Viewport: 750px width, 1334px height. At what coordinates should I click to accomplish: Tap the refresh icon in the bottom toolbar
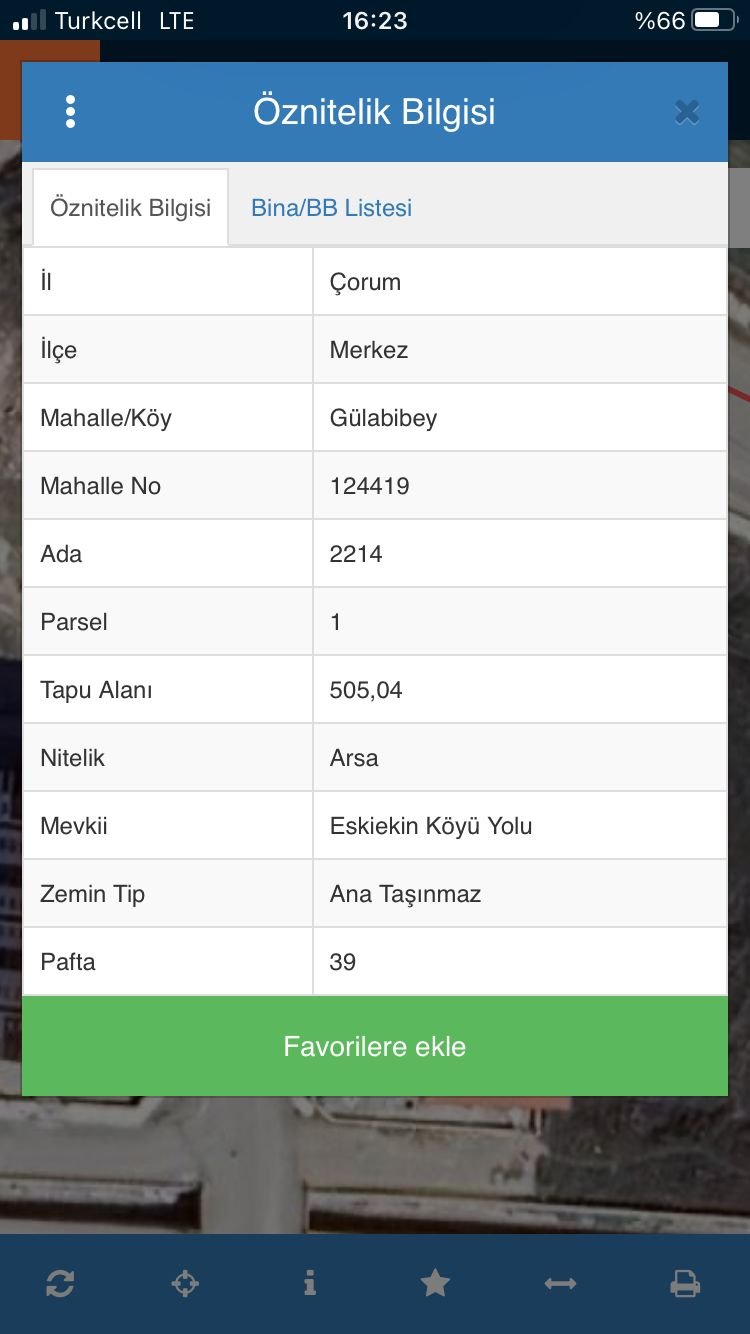[60, 1283]
